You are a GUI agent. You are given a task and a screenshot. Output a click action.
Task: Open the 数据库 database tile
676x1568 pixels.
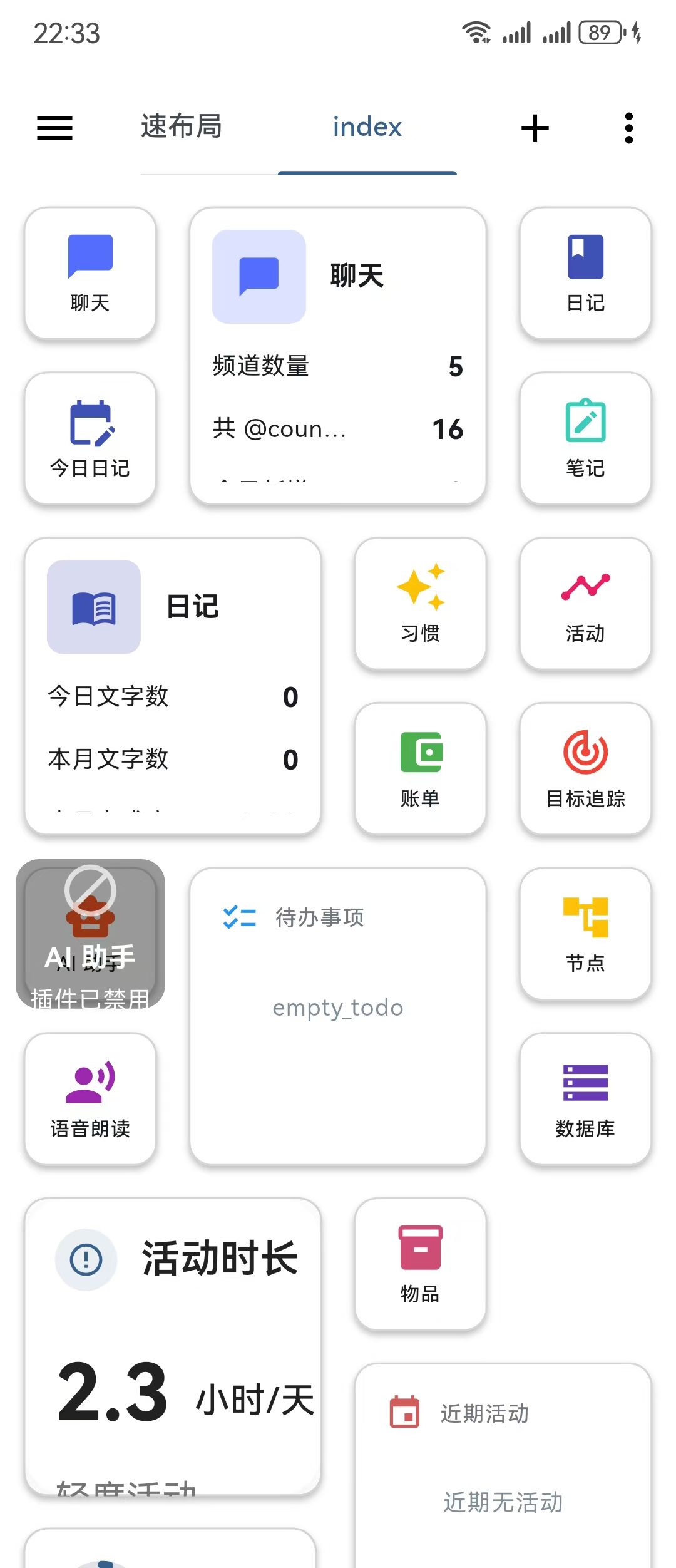click(585, 1099)
